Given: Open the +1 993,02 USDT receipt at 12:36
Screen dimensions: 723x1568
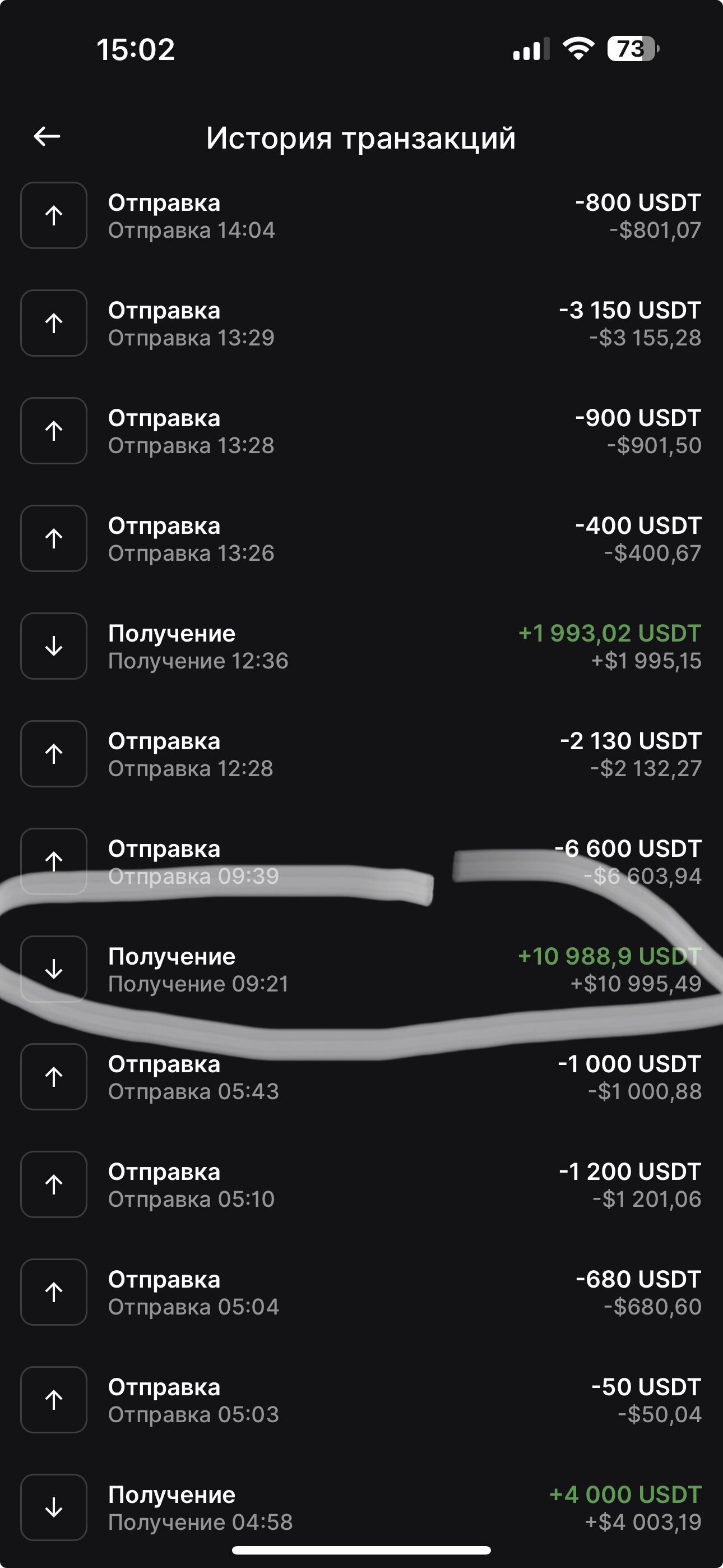Looking at the screenshot, I should (361, 647).
